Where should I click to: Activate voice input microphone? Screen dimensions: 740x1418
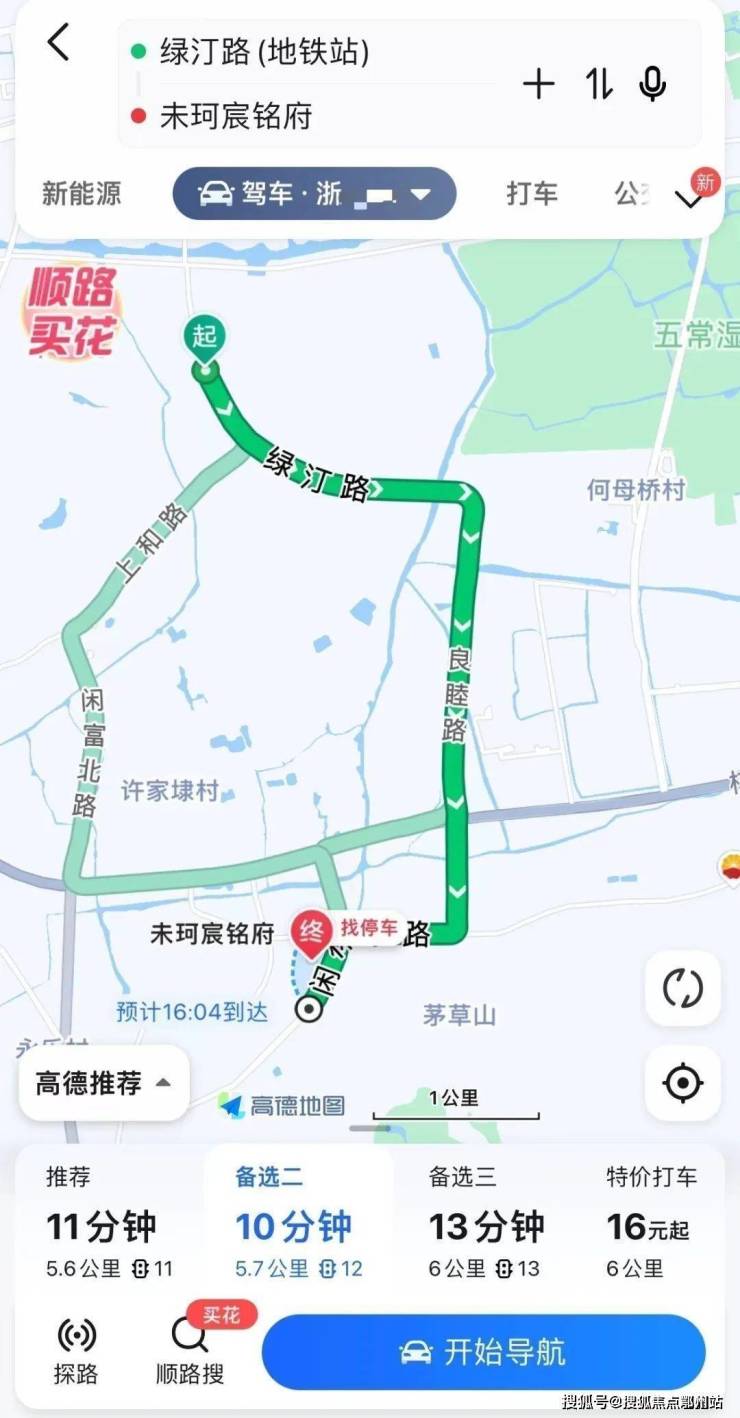click(653, 85)
